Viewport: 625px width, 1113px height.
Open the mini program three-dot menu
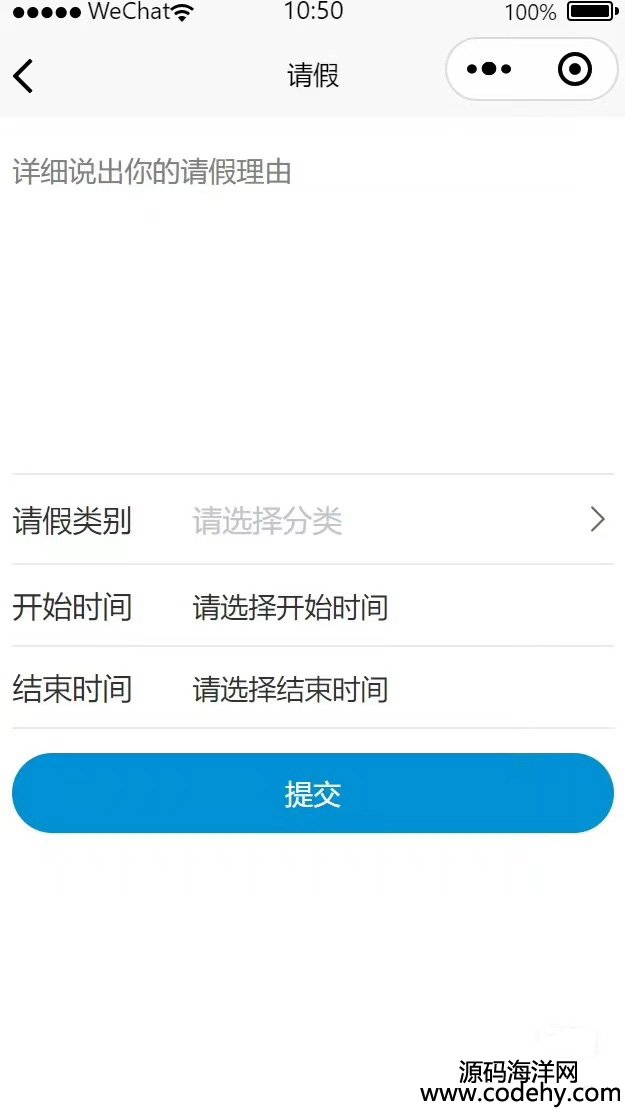[x=489, y=70]
